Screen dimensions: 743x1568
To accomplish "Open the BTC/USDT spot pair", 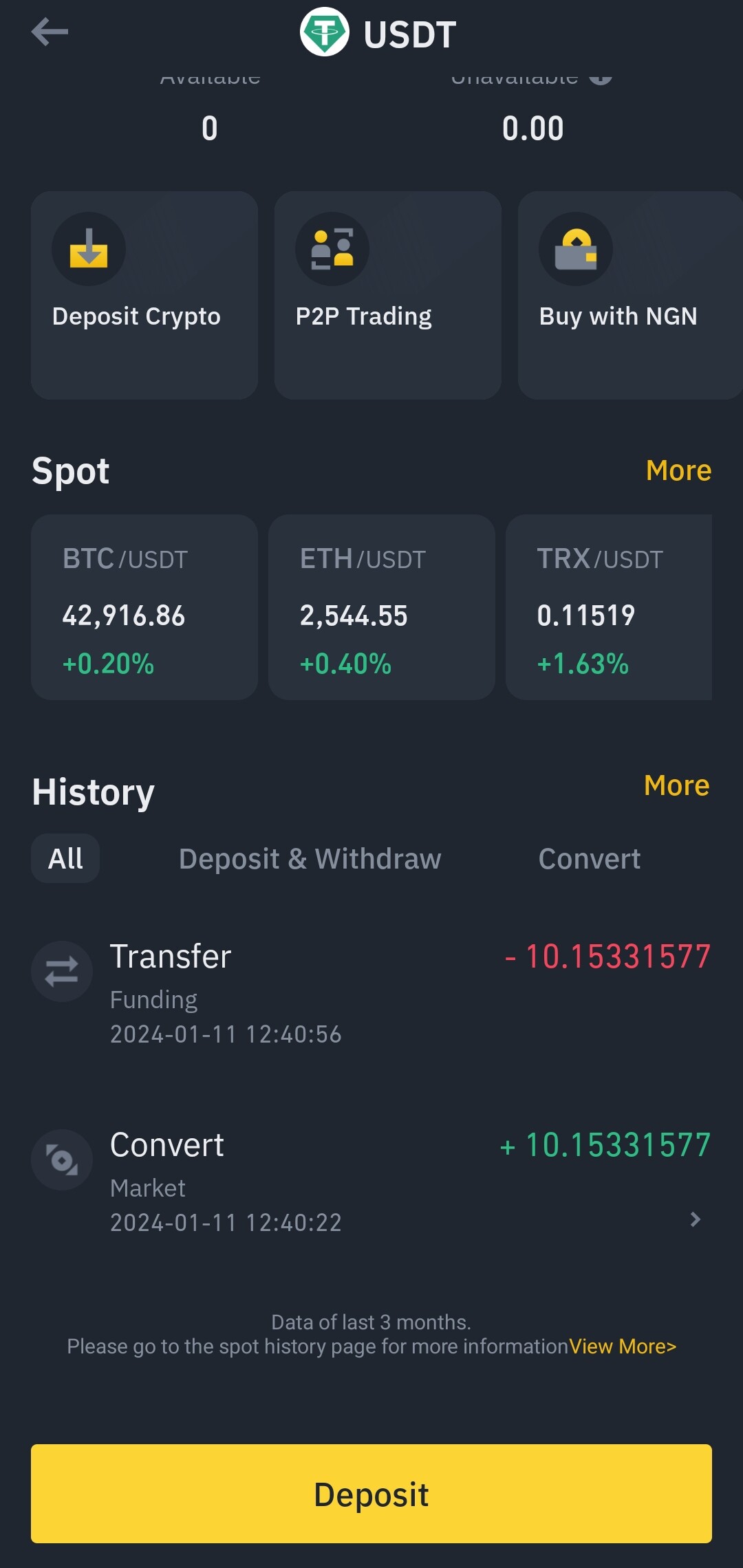I will click(144, 607).
